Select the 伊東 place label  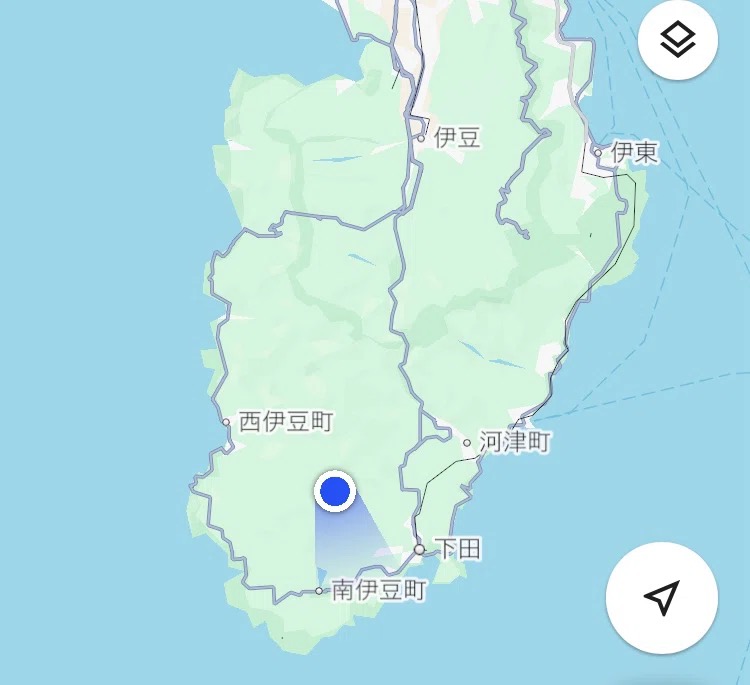tap(634, 152)
